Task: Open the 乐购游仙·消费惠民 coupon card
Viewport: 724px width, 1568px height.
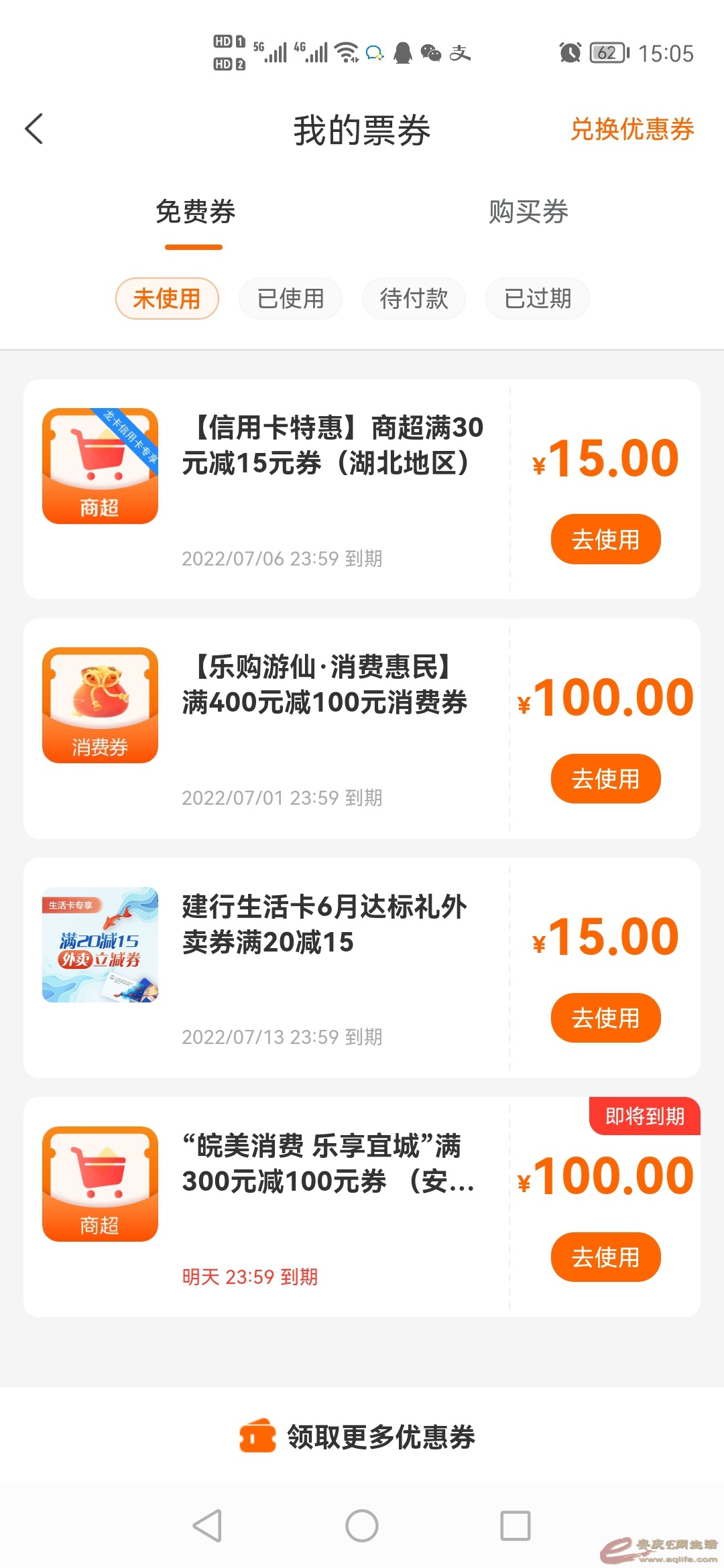Action: 325,685
